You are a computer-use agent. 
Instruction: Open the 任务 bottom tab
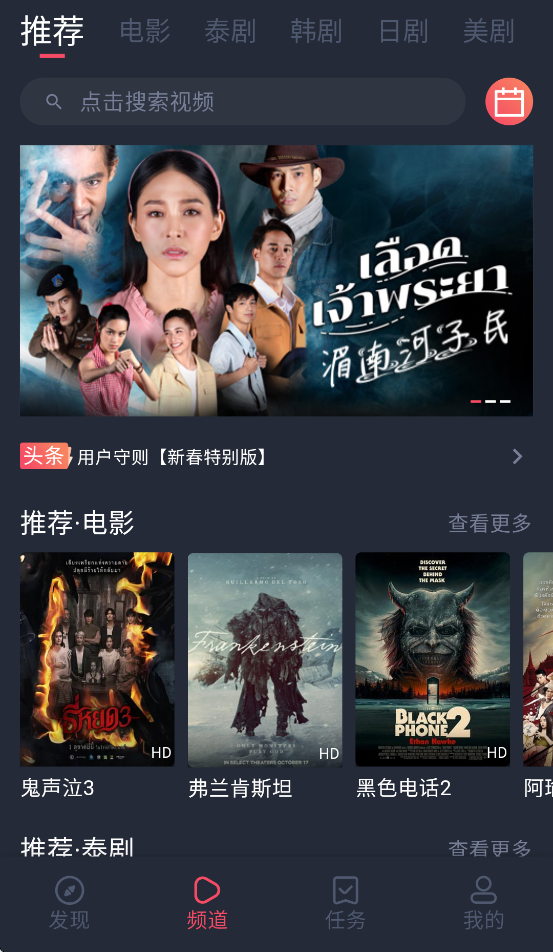click(x=345, y=903)
